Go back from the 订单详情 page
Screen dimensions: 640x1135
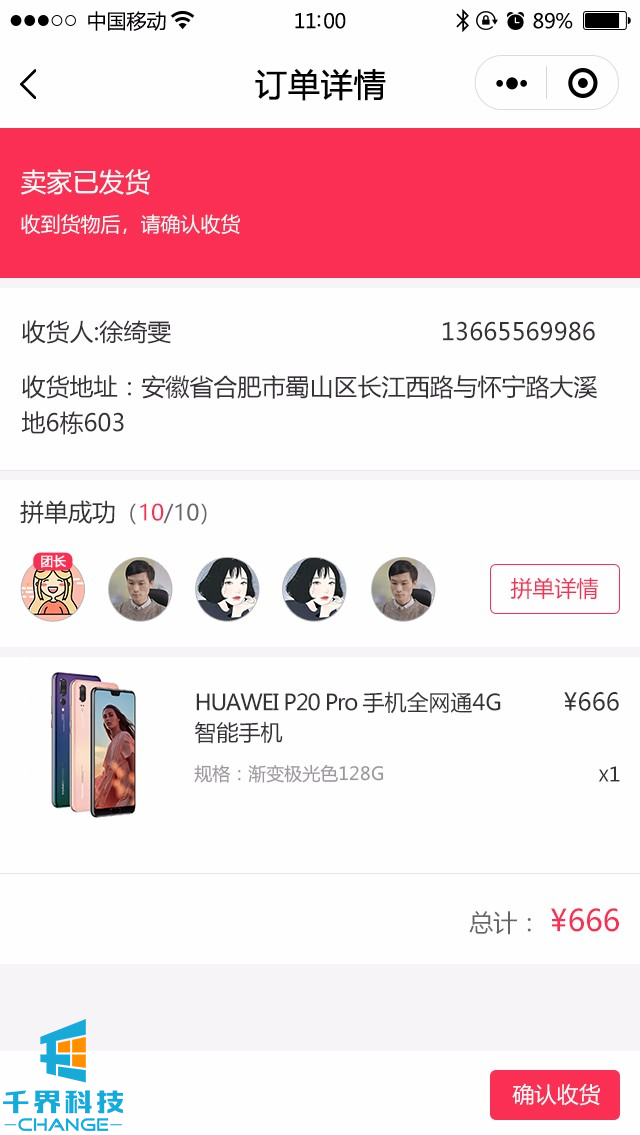pyautogui.click(x=29, y=85)
